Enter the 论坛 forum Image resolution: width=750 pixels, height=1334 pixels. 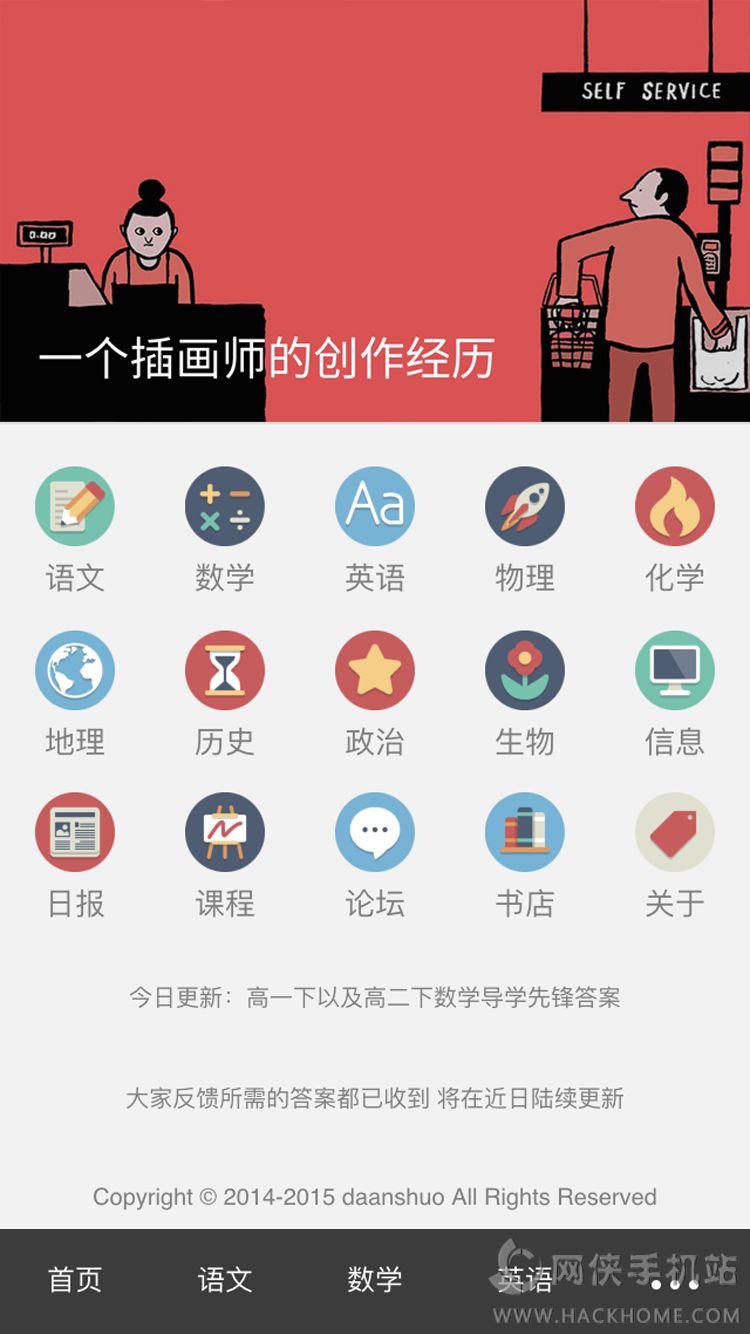pos(375,833)
